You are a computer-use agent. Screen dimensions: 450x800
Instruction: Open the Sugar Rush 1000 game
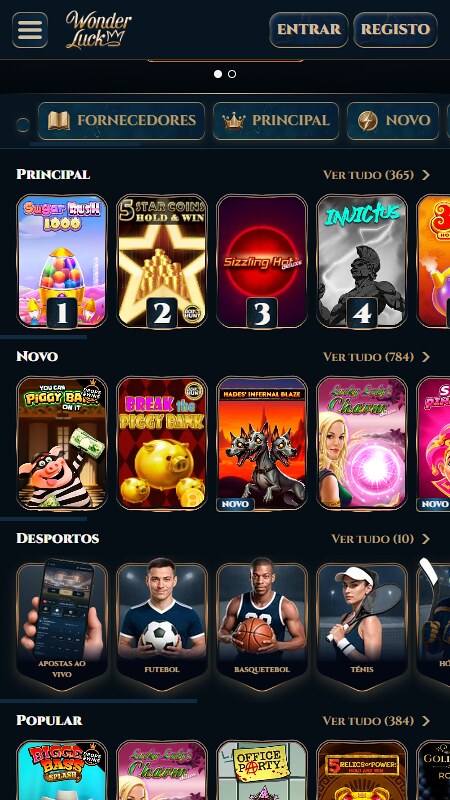(x=62, y=261)
